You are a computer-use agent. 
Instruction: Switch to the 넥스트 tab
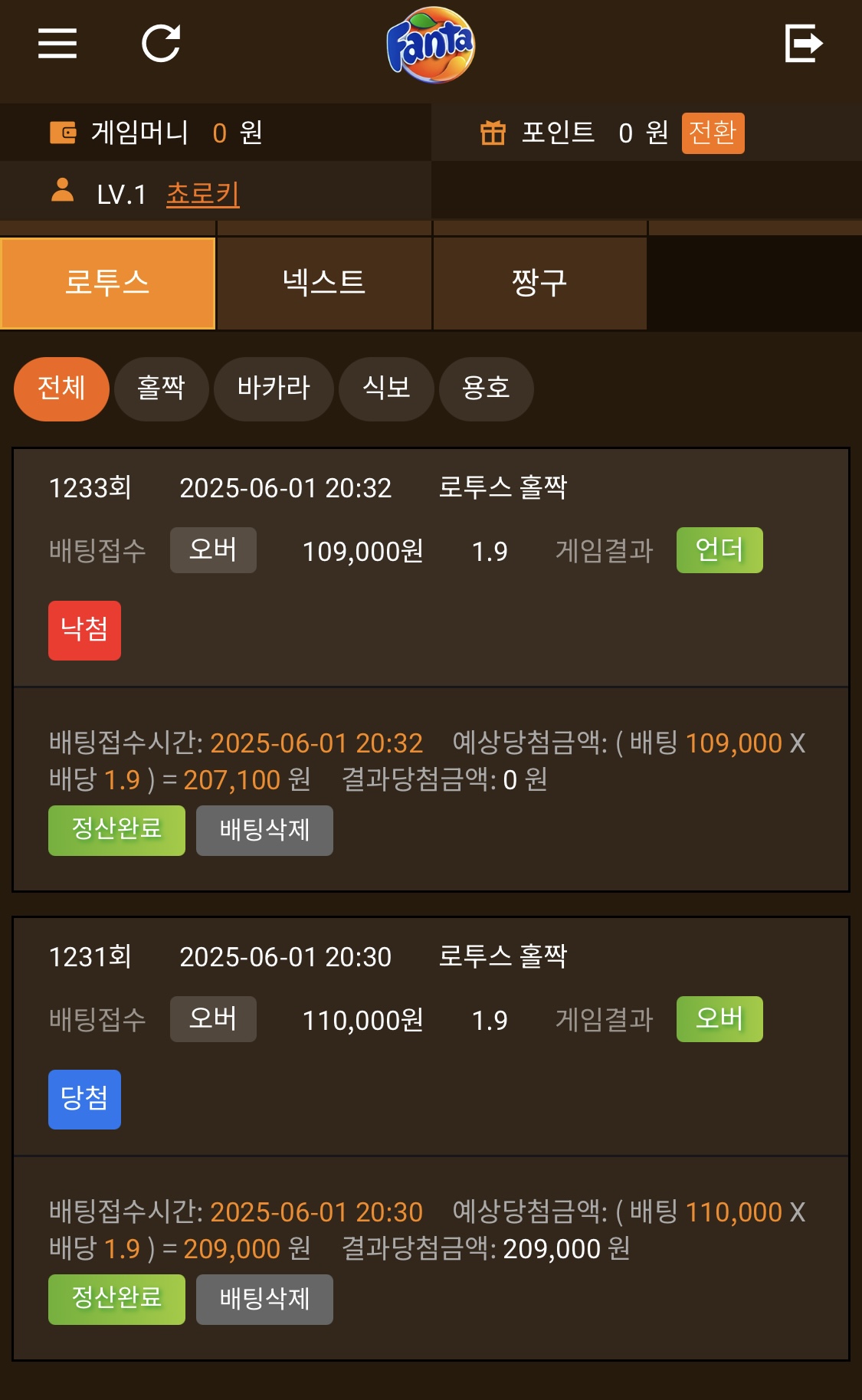coord(324,283)
